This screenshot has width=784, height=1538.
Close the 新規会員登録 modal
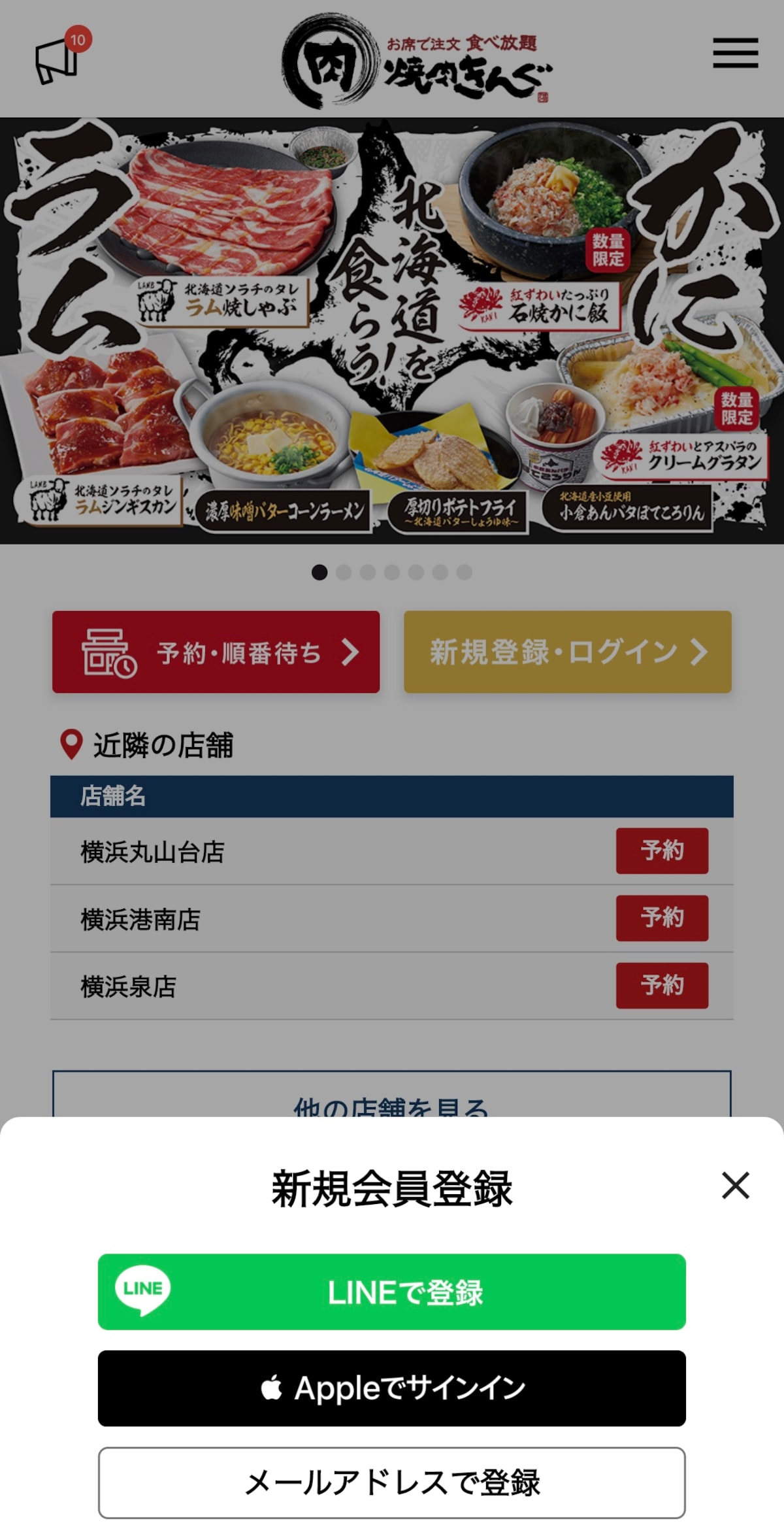coord(736,1185)
